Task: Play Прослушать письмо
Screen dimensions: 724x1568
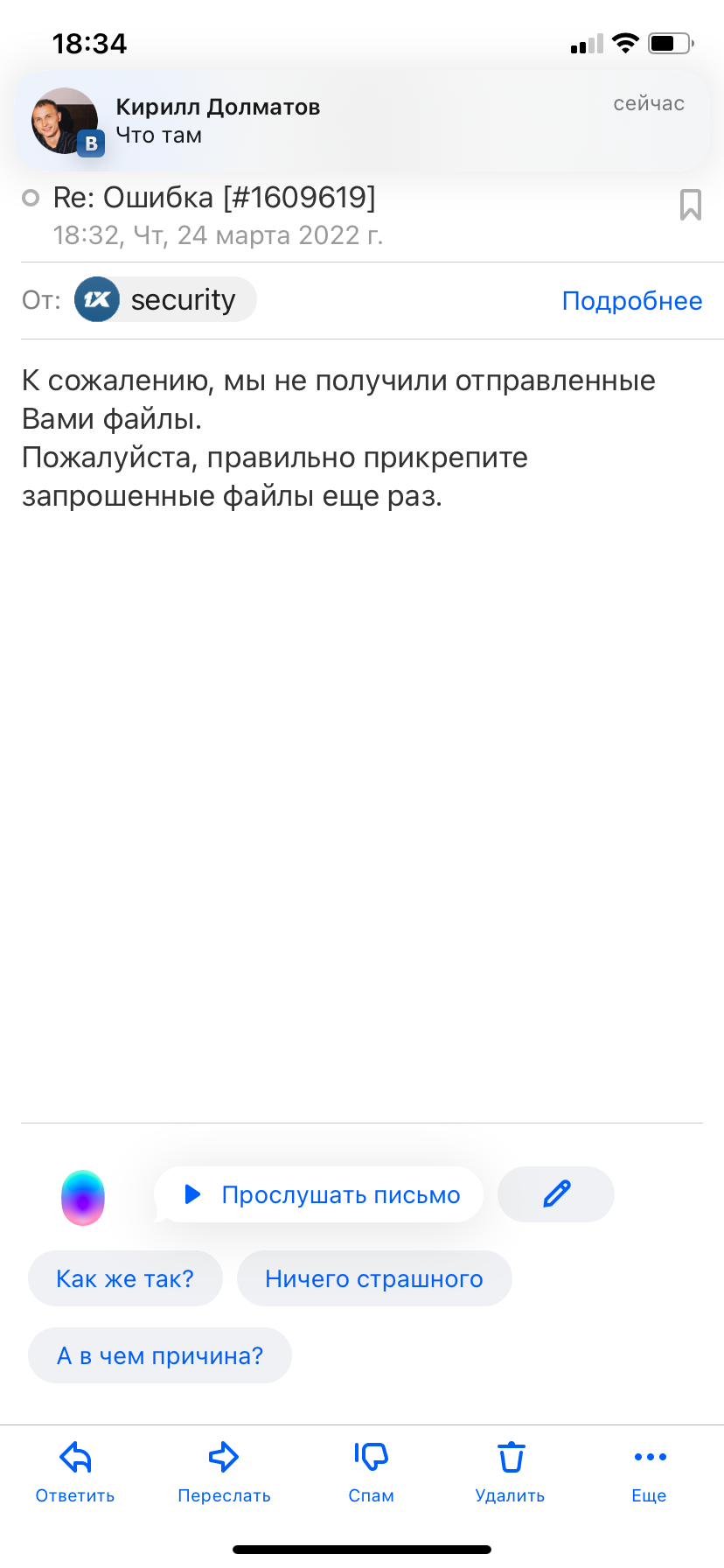Action: pyautogui.click(x=320, y=1194)
